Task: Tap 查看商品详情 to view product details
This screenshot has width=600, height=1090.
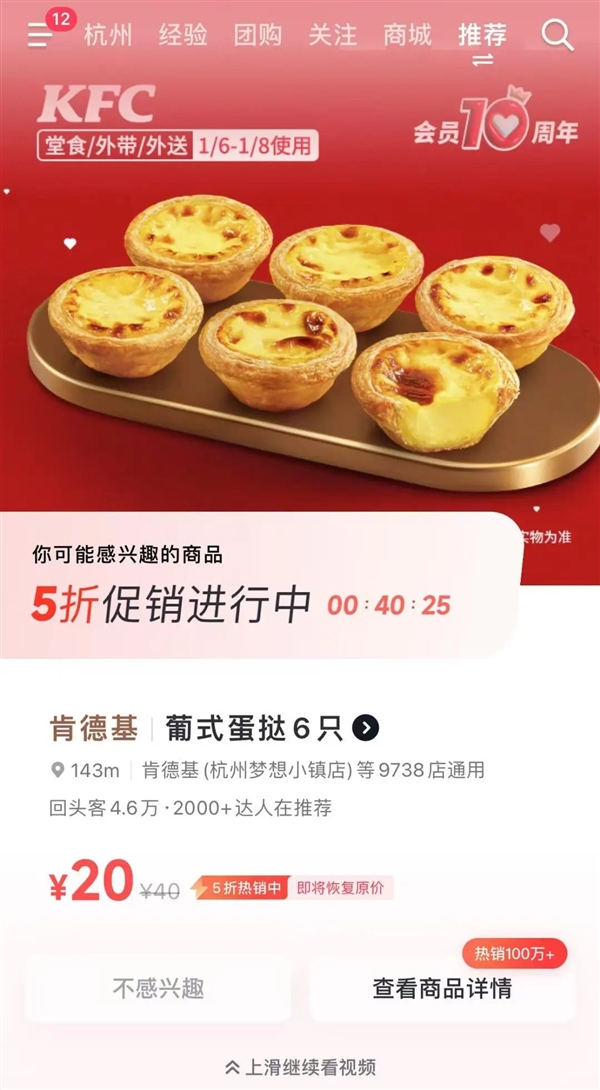Action: click(x=442, y=989)
